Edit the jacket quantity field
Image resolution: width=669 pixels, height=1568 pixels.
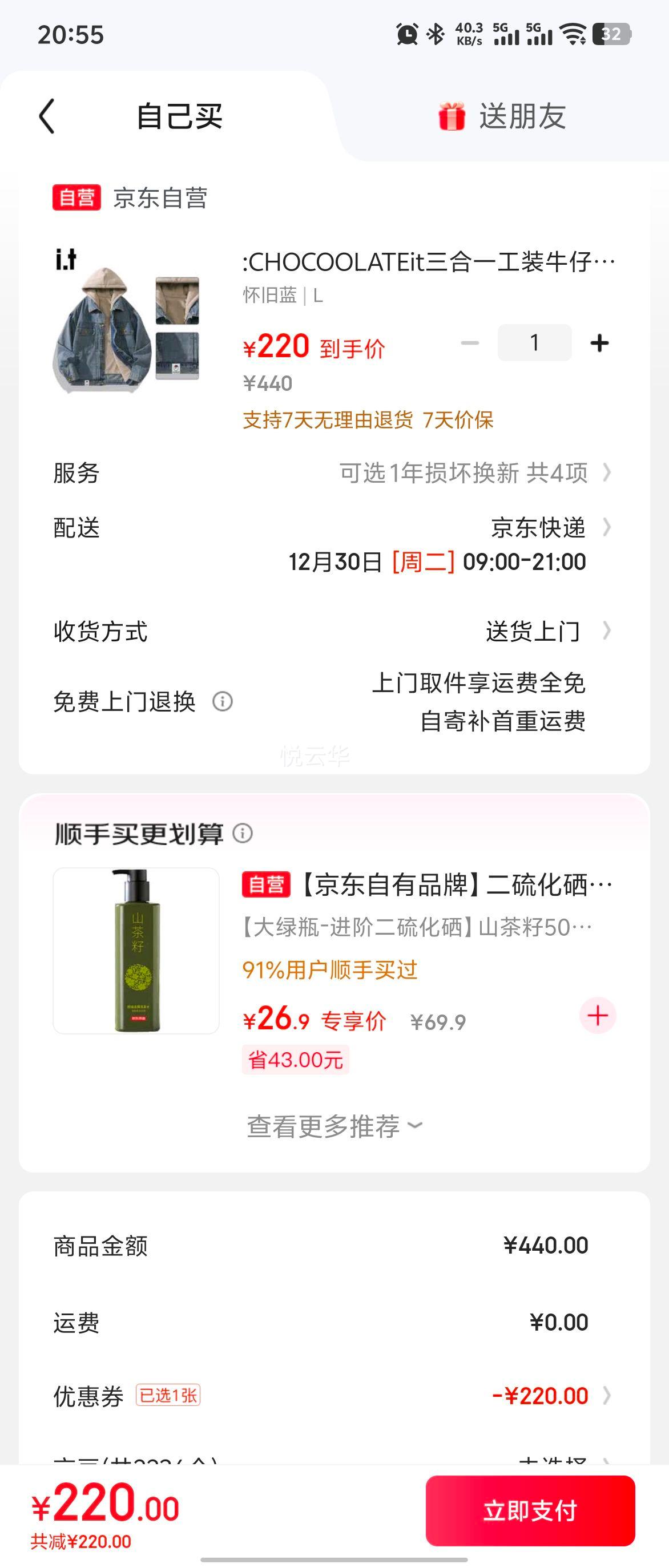pos(534,343)
